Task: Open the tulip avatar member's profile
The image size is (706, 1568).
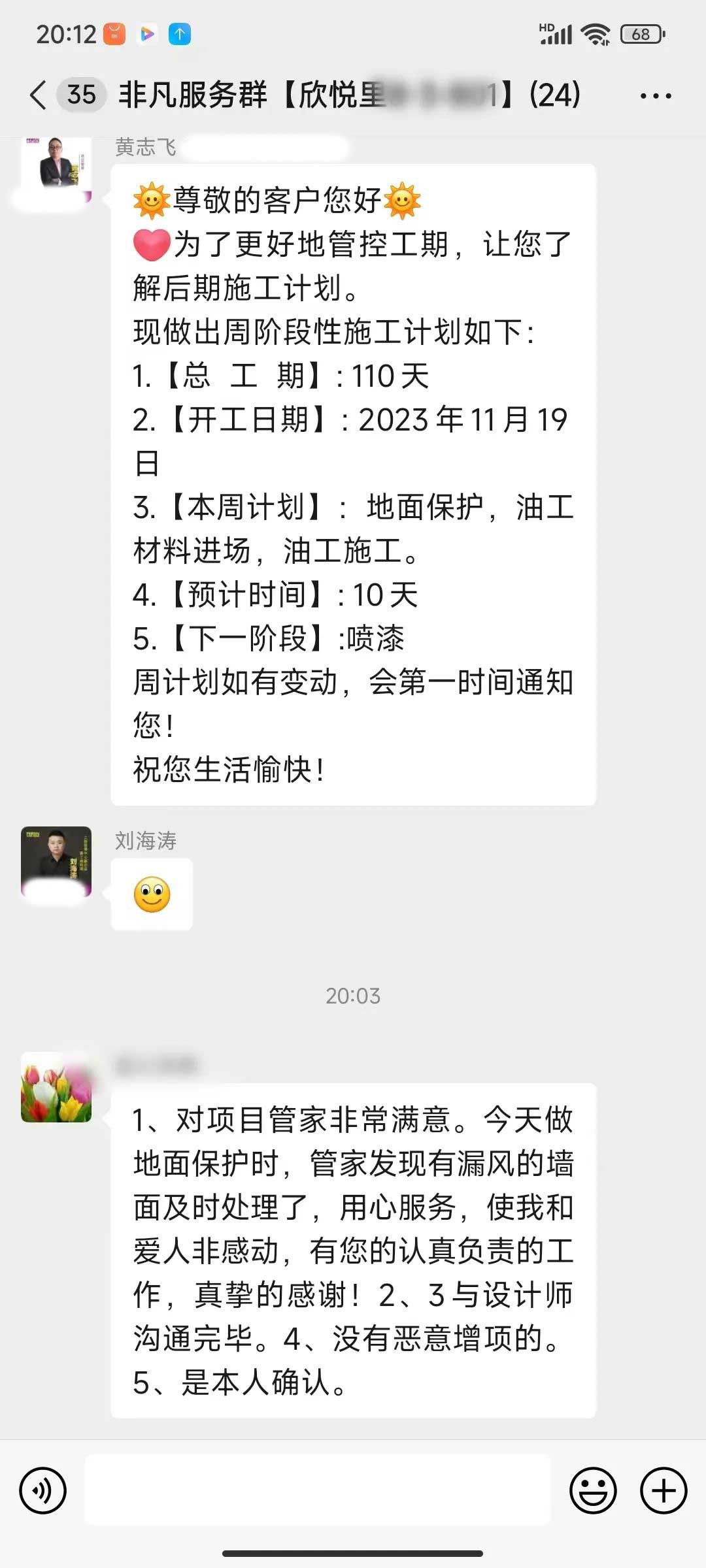Action: 56,1087
